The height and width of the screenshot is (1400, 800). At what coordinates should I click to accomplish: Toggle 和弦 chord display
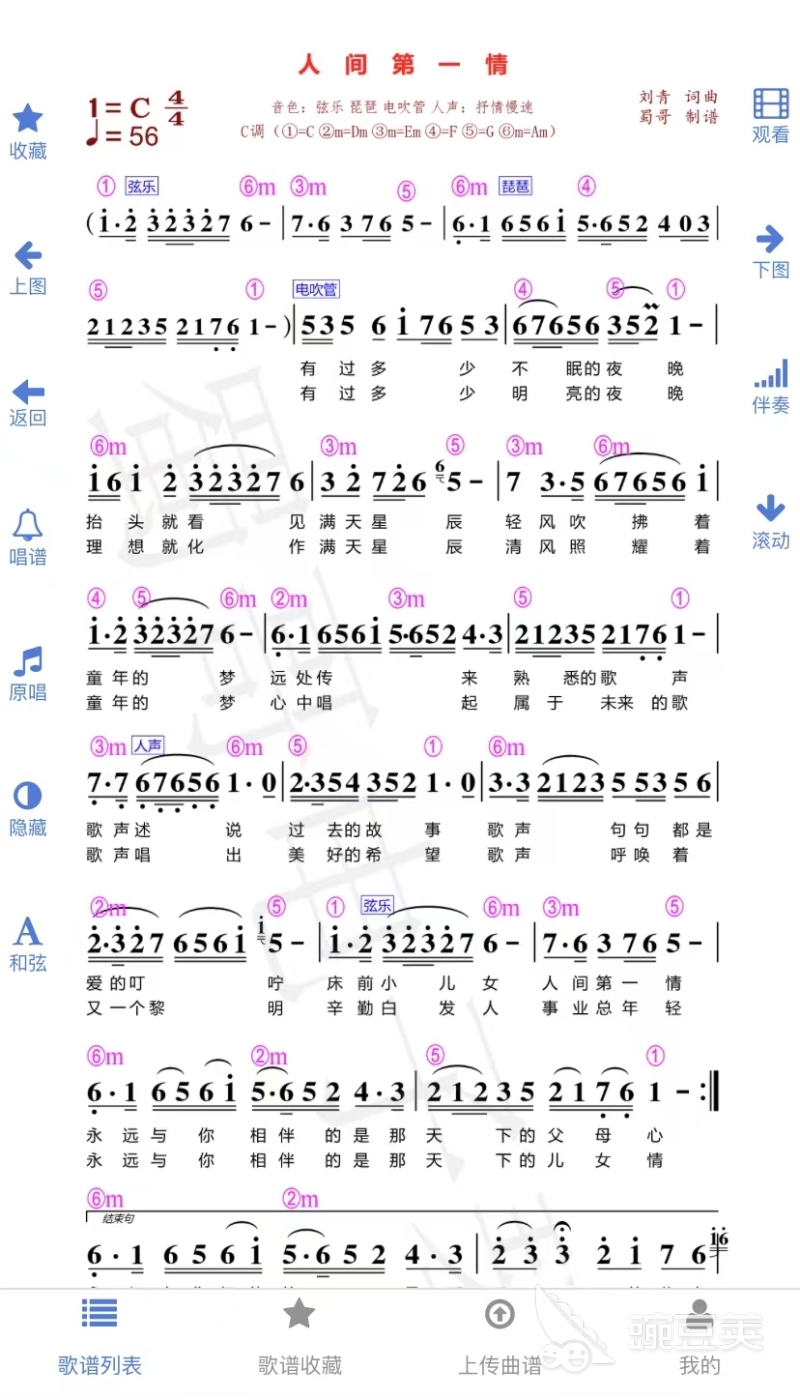point(28,945)
